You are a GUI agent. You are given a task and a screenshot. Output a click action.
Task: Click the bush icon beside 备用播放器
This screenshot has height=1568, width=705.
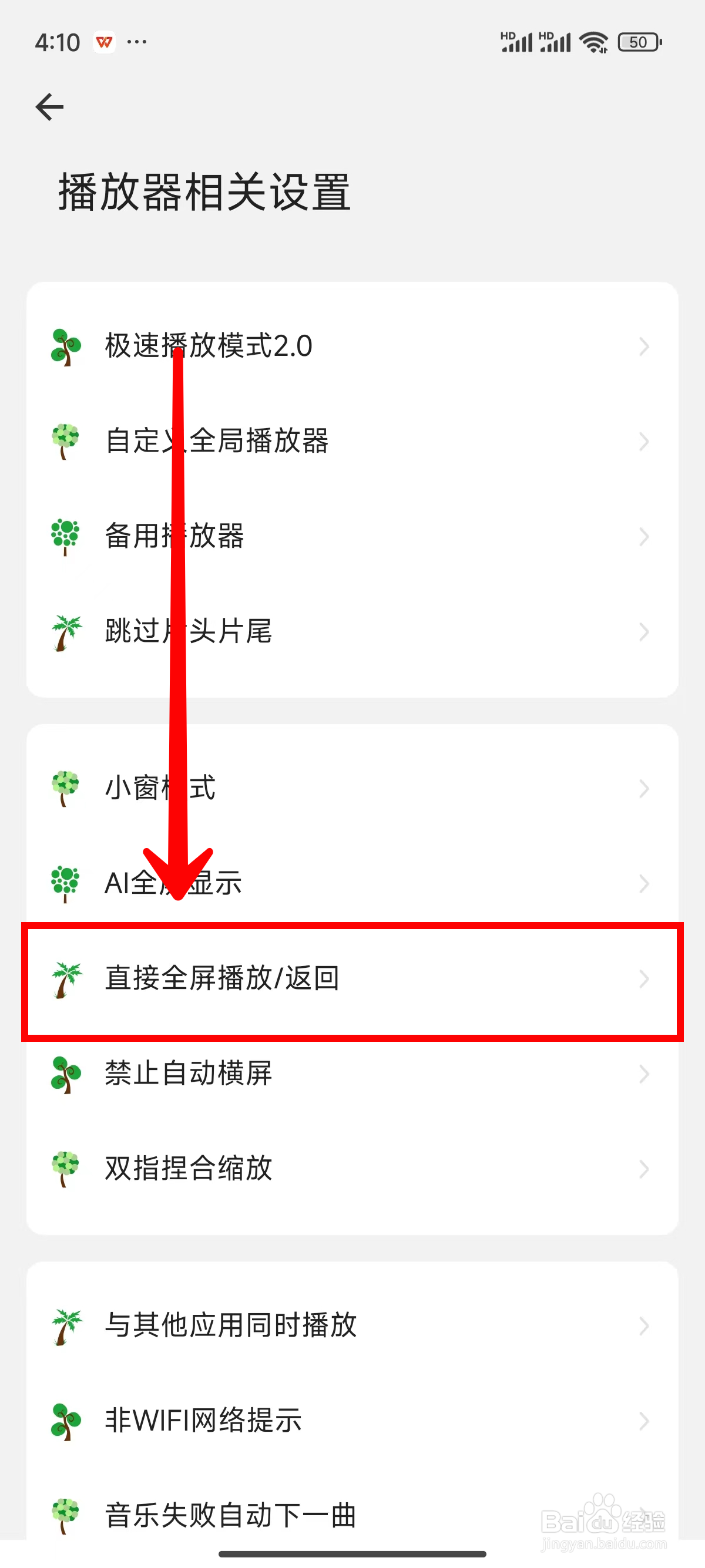click(64, 536)
